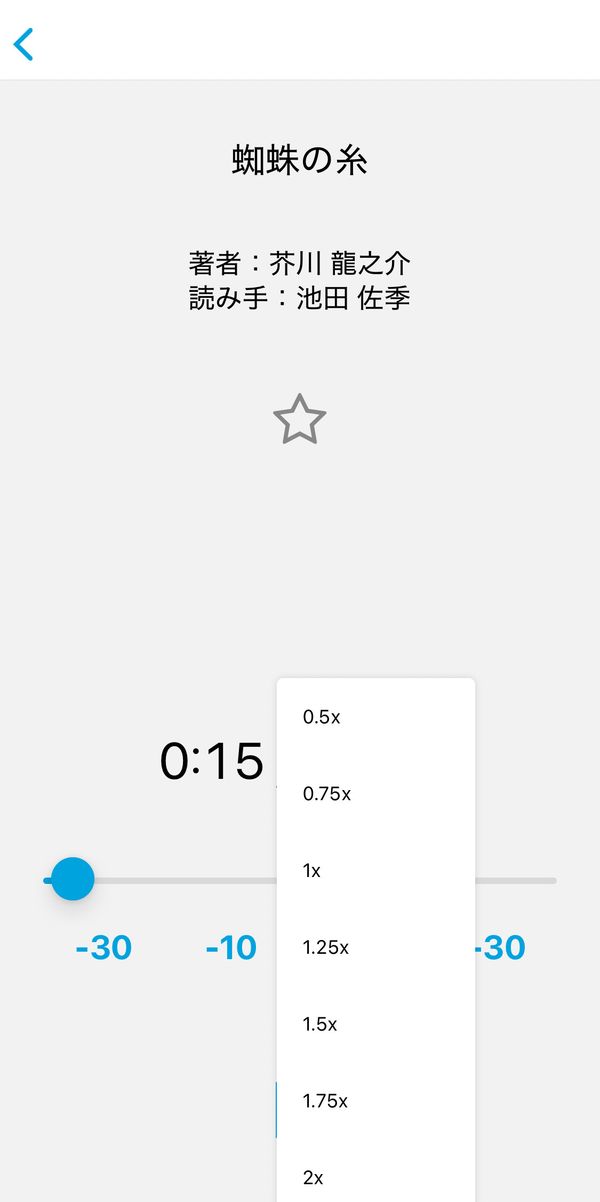Tap the playback progress slider track
600x1202 pixels.
click(x=300, y=880)
